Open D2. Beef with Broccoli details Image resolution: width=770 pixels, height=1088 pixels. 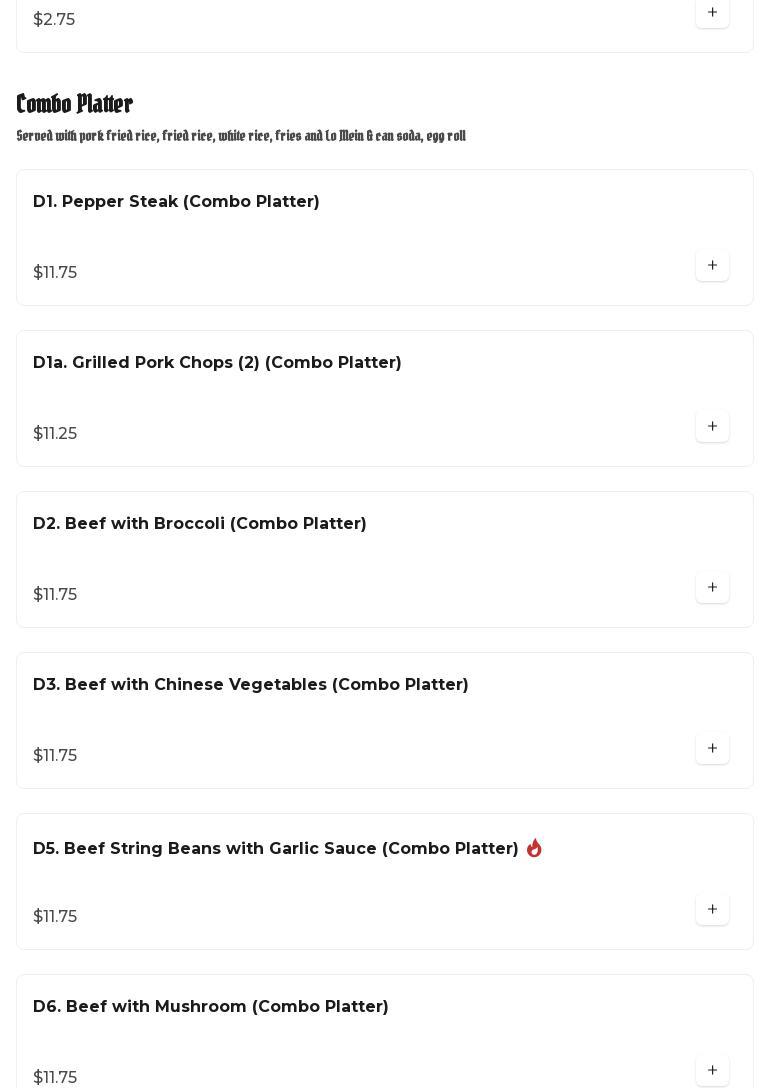(x=200, y=524)
